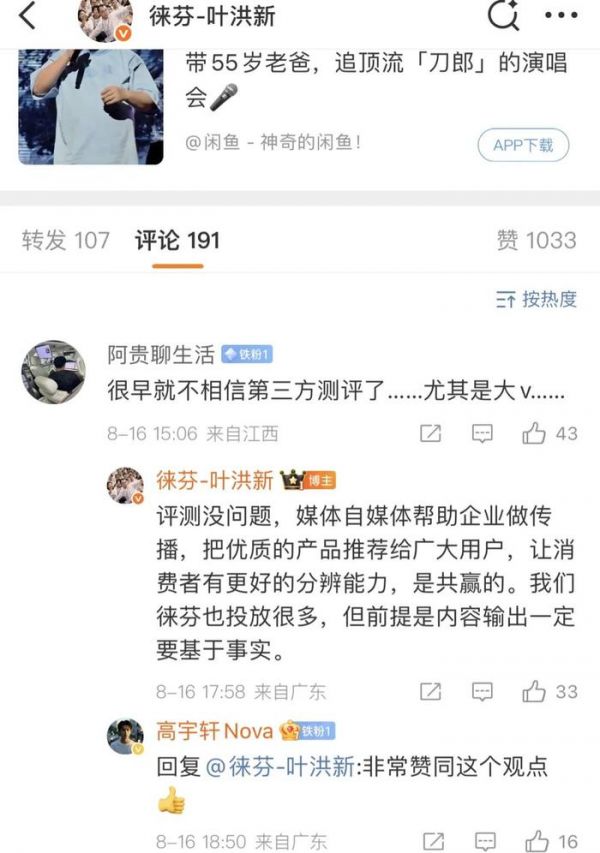The height and width of the screenshot is (853, 600).
Task: Reply to 徕芬-叶洪新's comment
Action: [482, 691]
